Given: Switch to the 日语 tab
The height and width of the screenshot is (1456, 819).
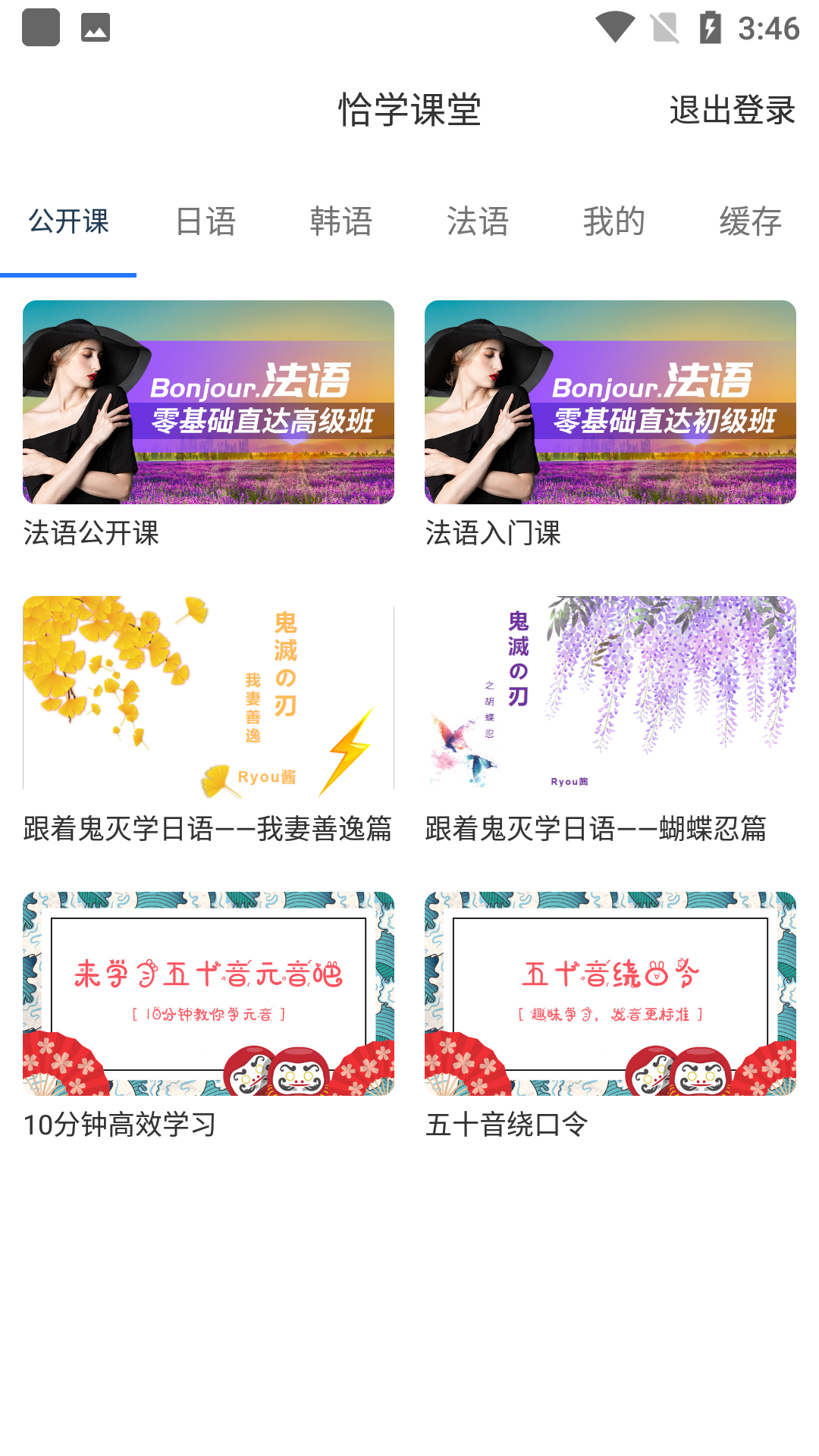Looking at the screenshot, I should (x=206, y=221).
